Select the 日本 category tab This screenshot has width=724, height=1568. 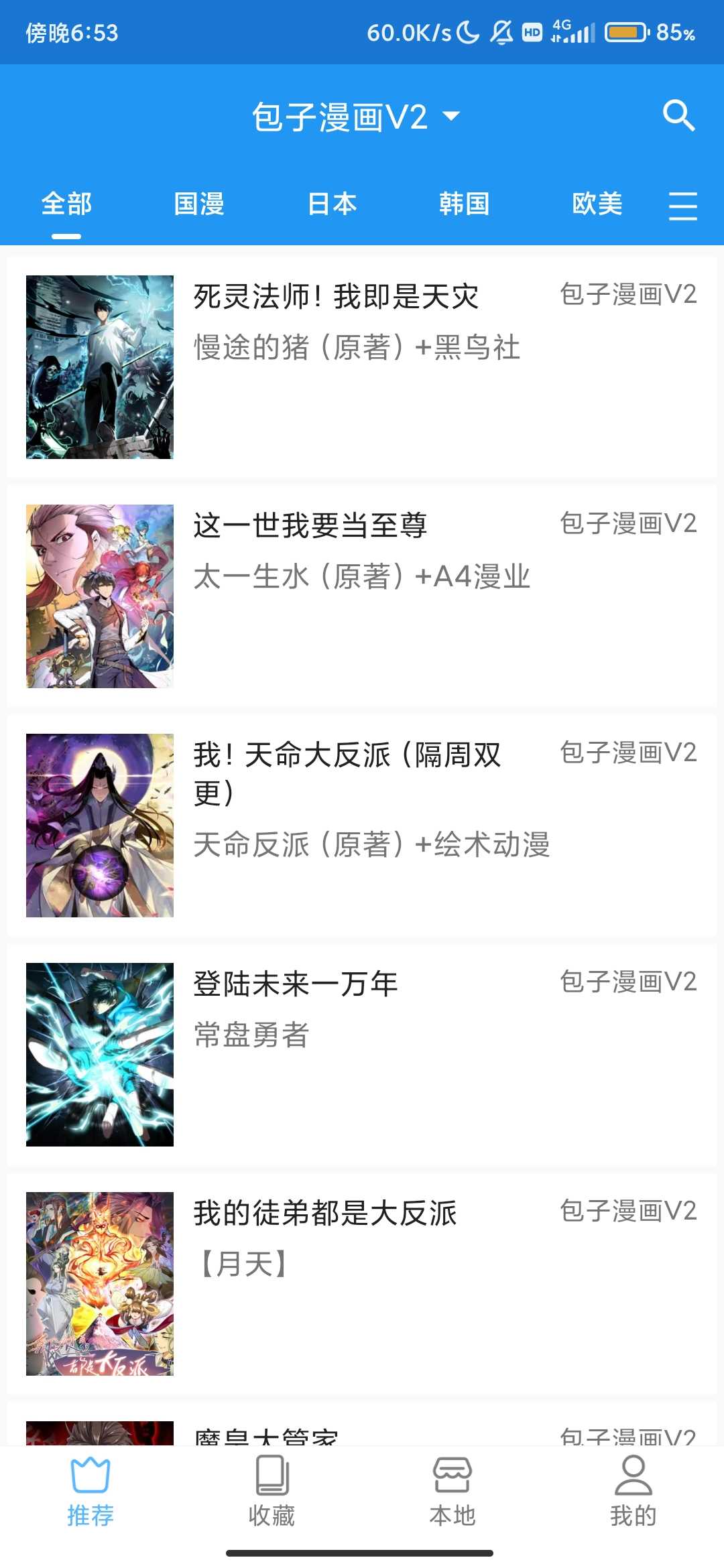pyautogui.click(x=332, y=204)
